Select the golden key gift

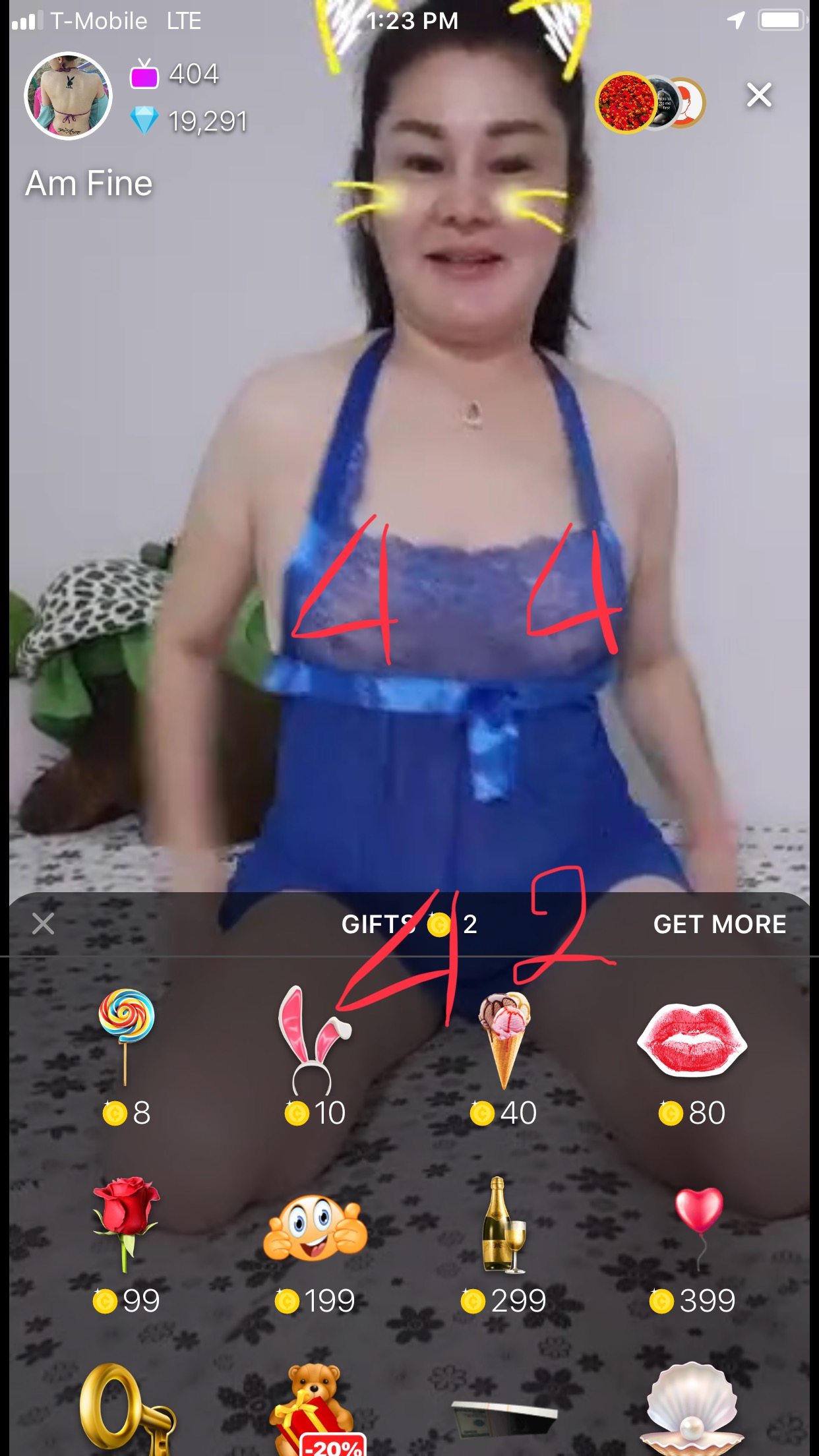127,1411
